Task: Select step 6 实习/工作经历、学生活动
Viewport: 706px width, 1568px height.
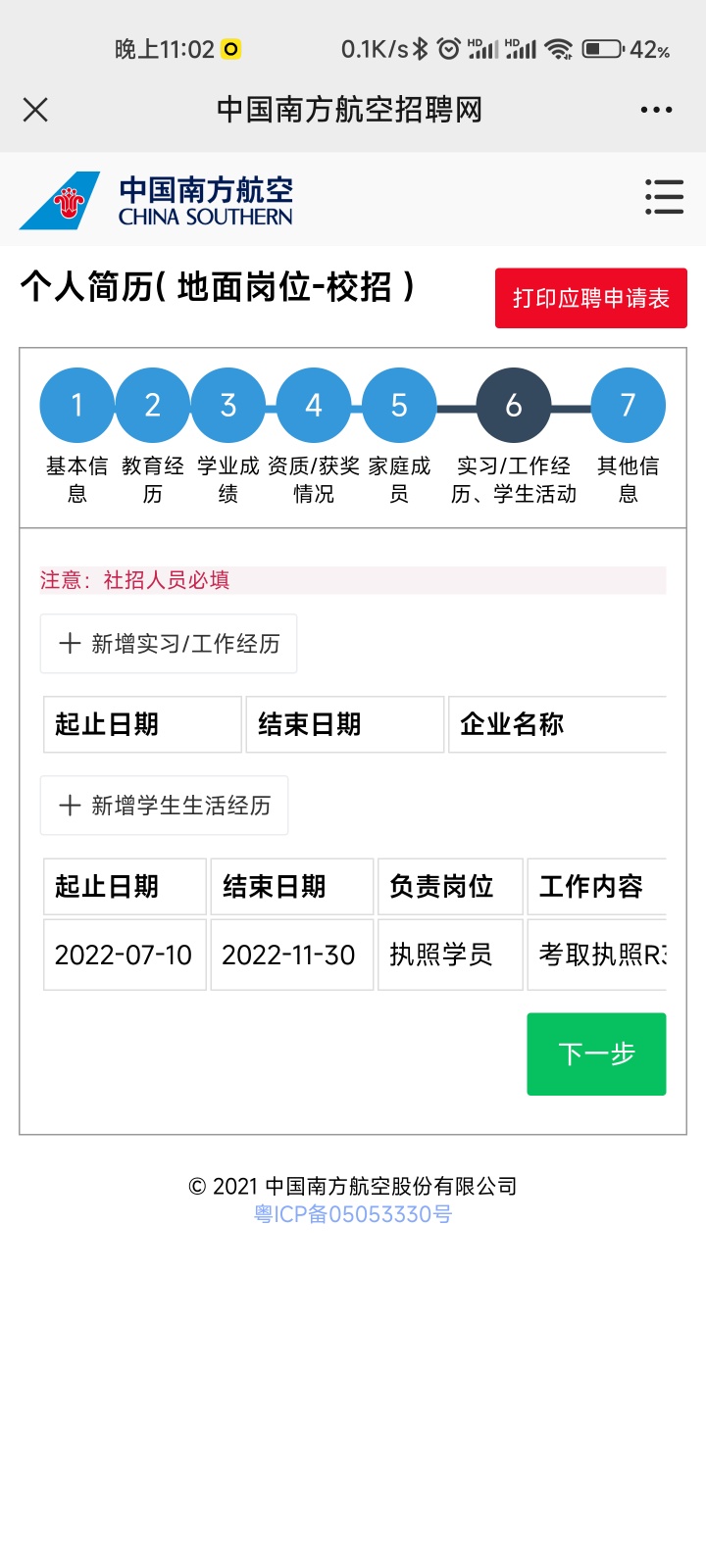Action: click(x=513, y=406)
